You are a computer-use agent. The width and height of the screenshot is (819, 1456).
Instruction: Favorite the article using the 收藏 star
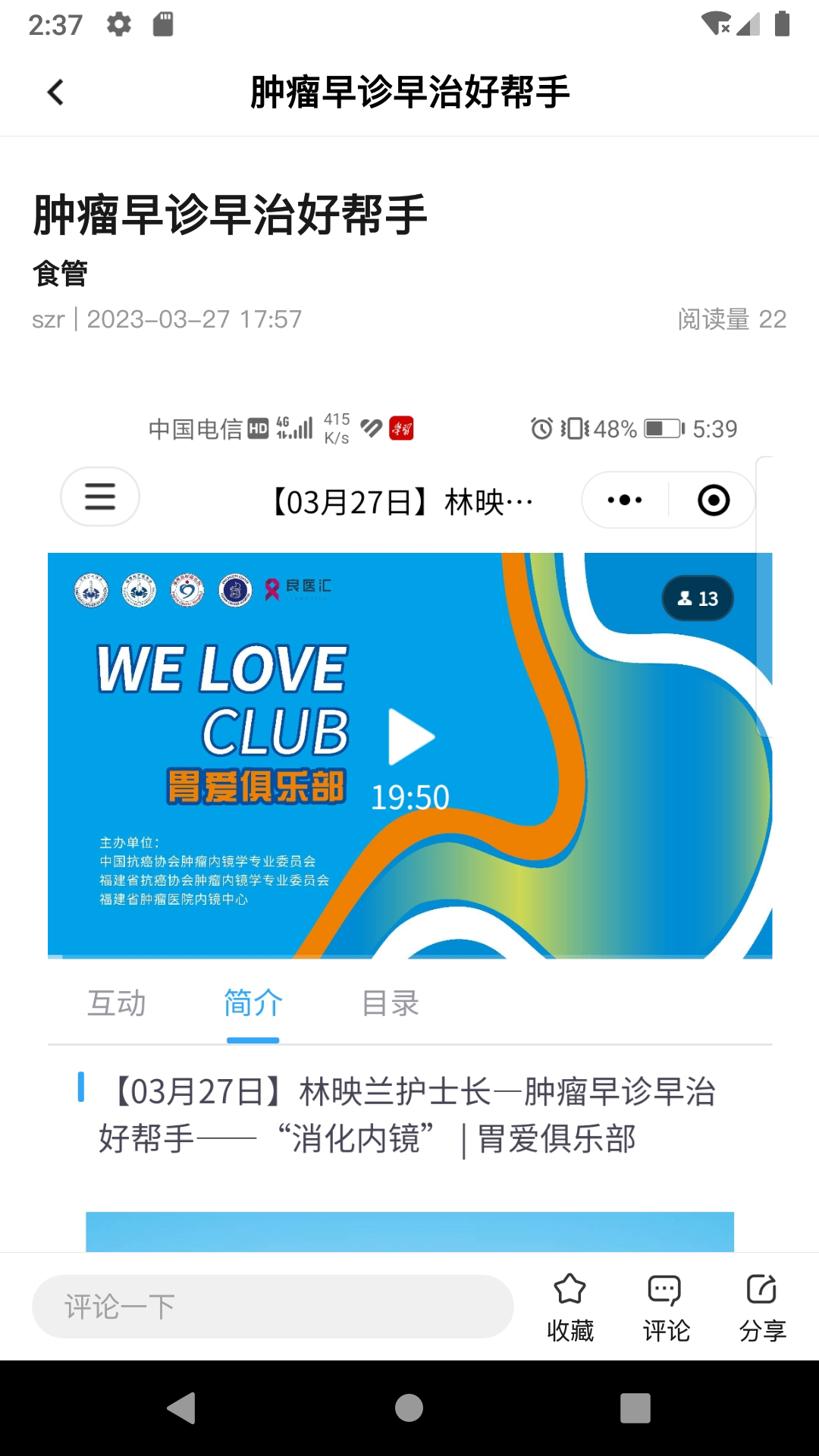tap(570, 1304)
